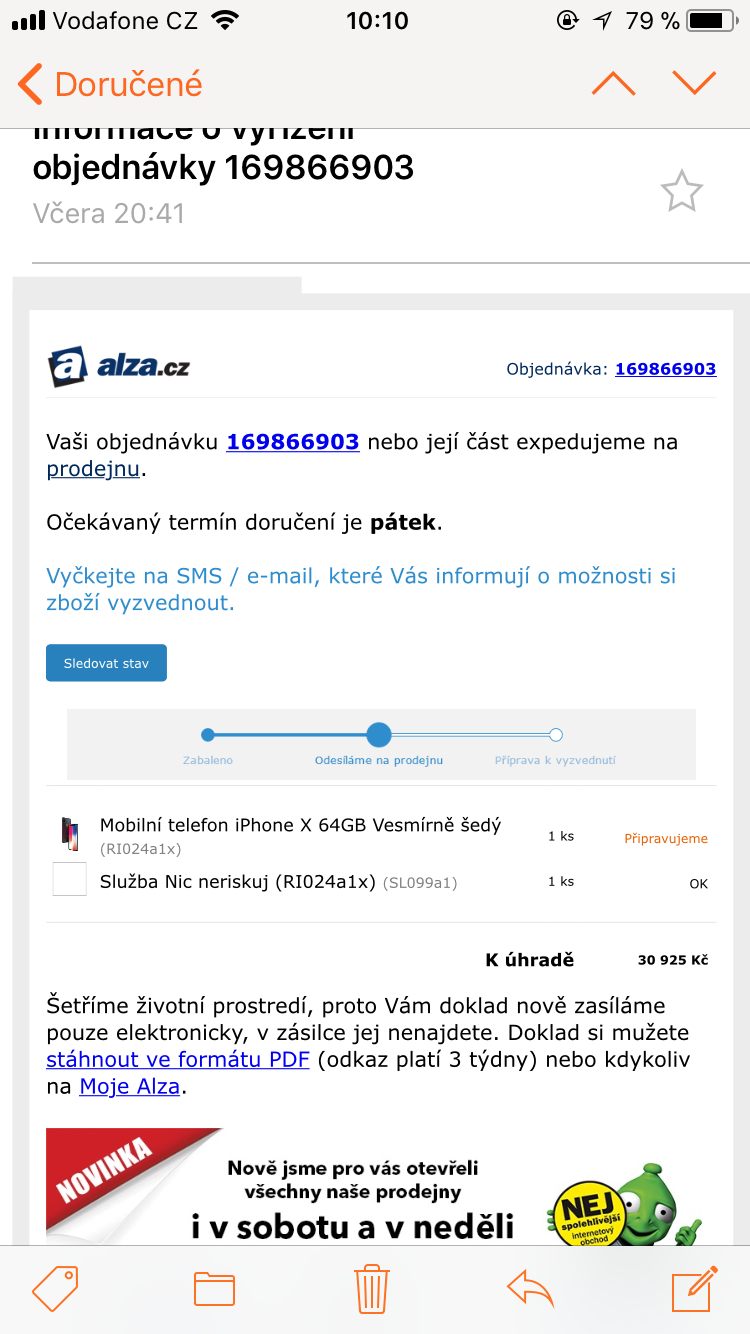Star this email
750x1334 pixels.
tap(682, 191)
